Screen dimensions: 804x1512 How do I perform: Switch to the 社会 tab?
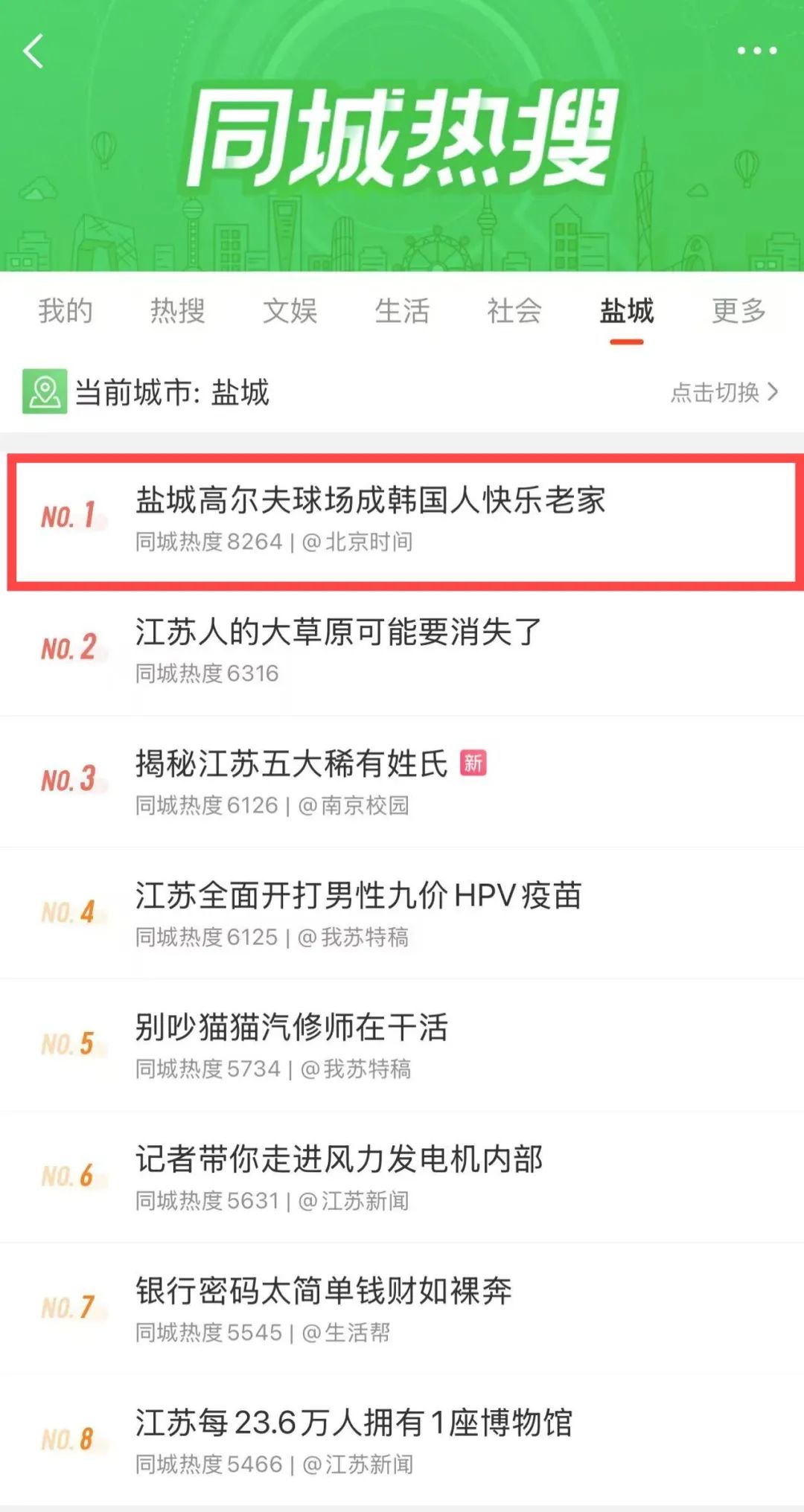click(514, 311)
